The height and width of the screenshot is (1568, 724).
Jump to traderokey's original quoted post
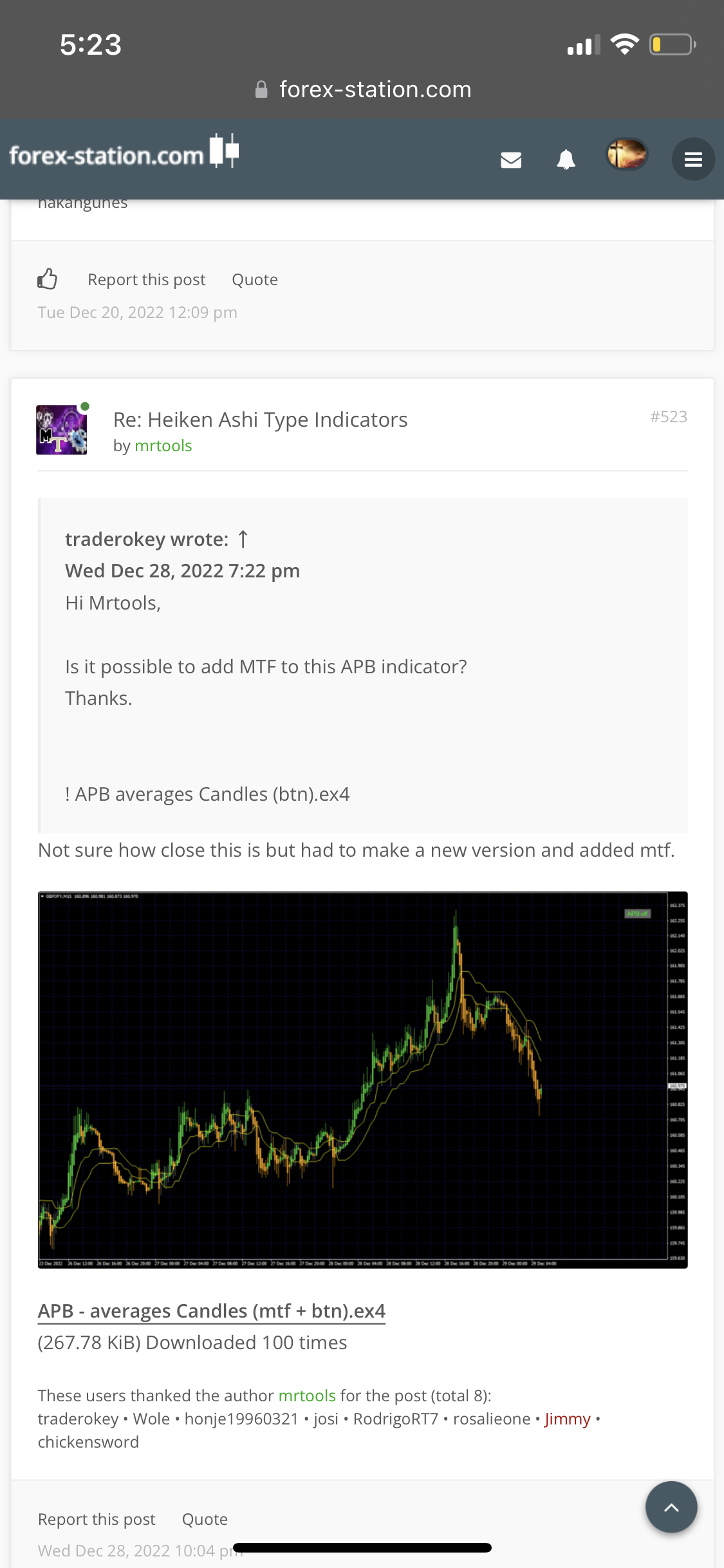coord(243,539)
